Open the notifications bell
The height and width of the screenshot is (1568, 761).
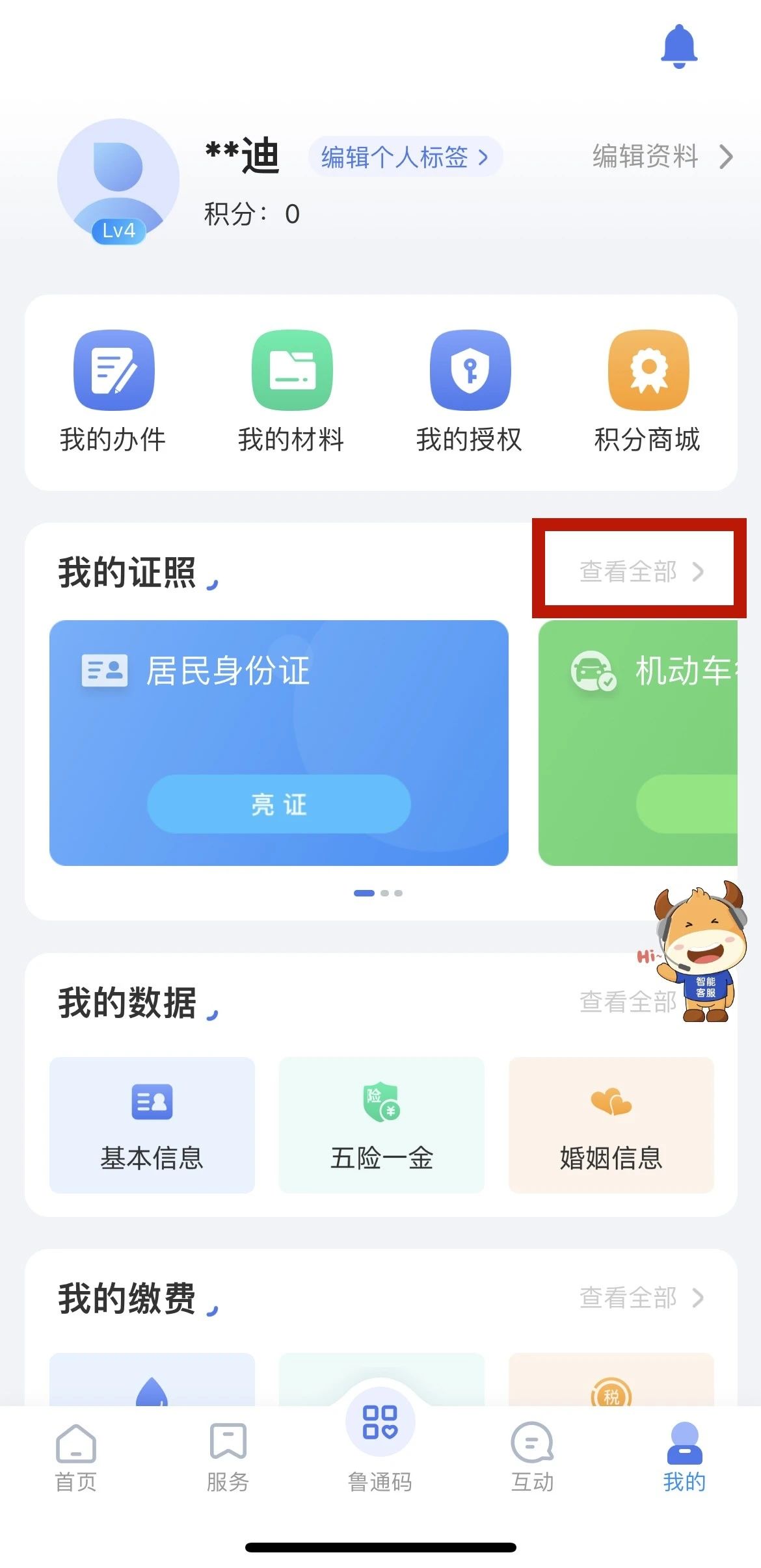pyautogui.click(x=679, y=46)
